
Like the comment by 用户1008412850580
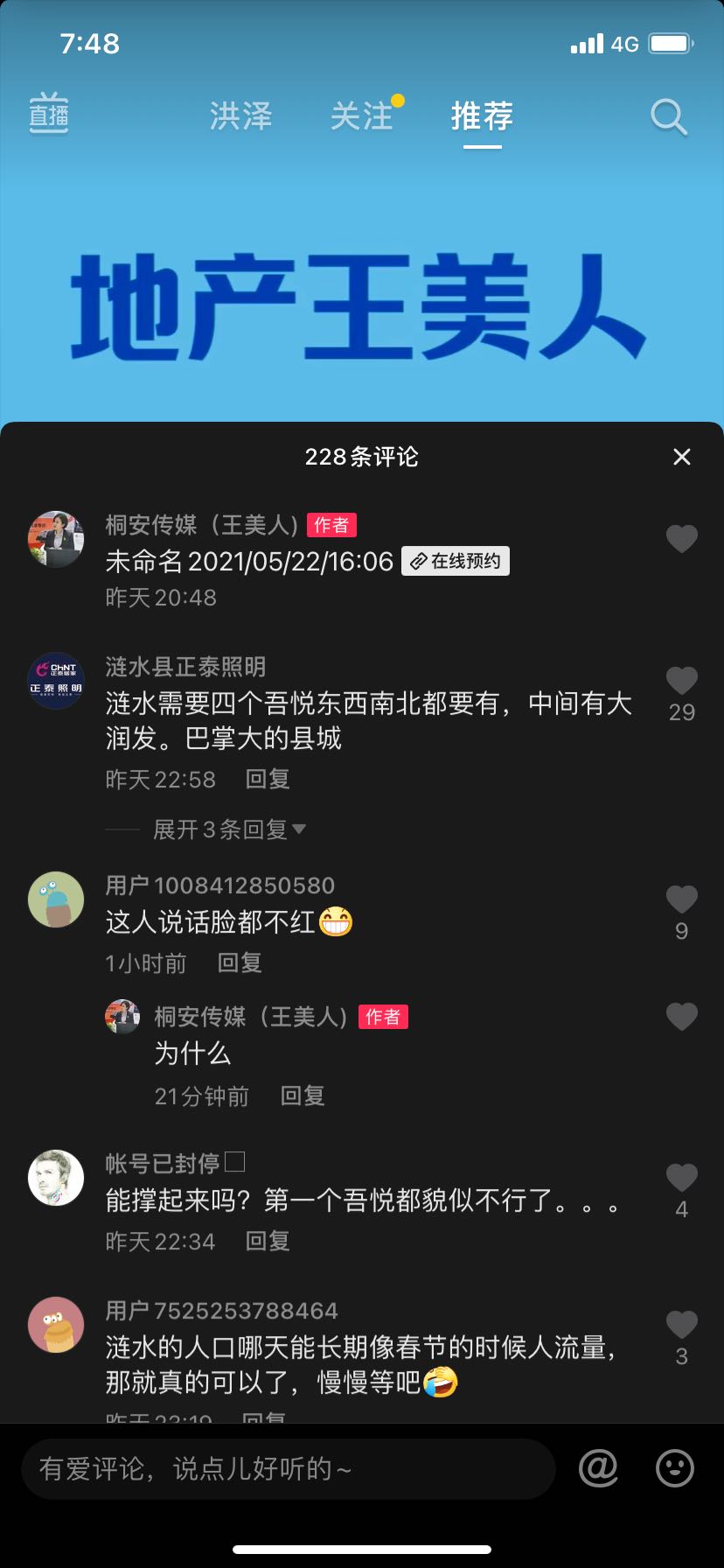click(x=682, y=900)
